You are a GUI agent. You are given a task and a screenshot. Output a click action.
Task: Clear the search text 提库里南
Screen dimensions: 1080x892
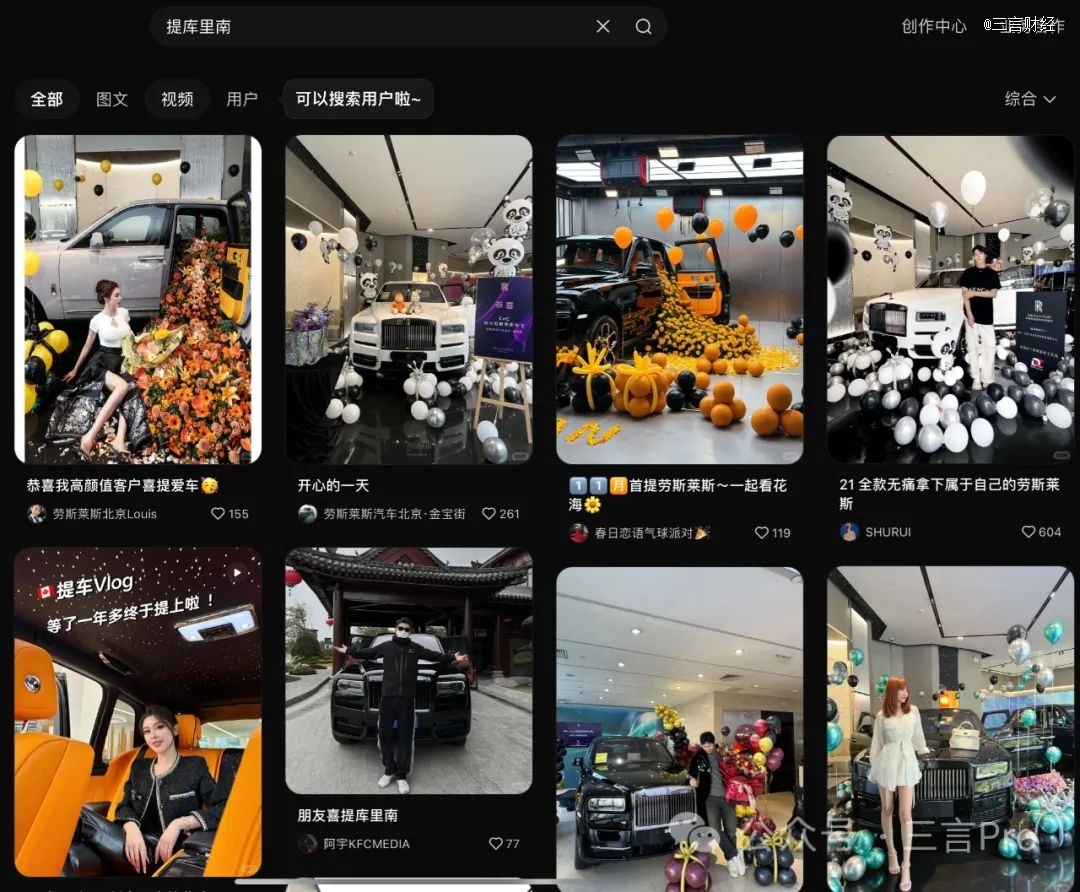603,27
